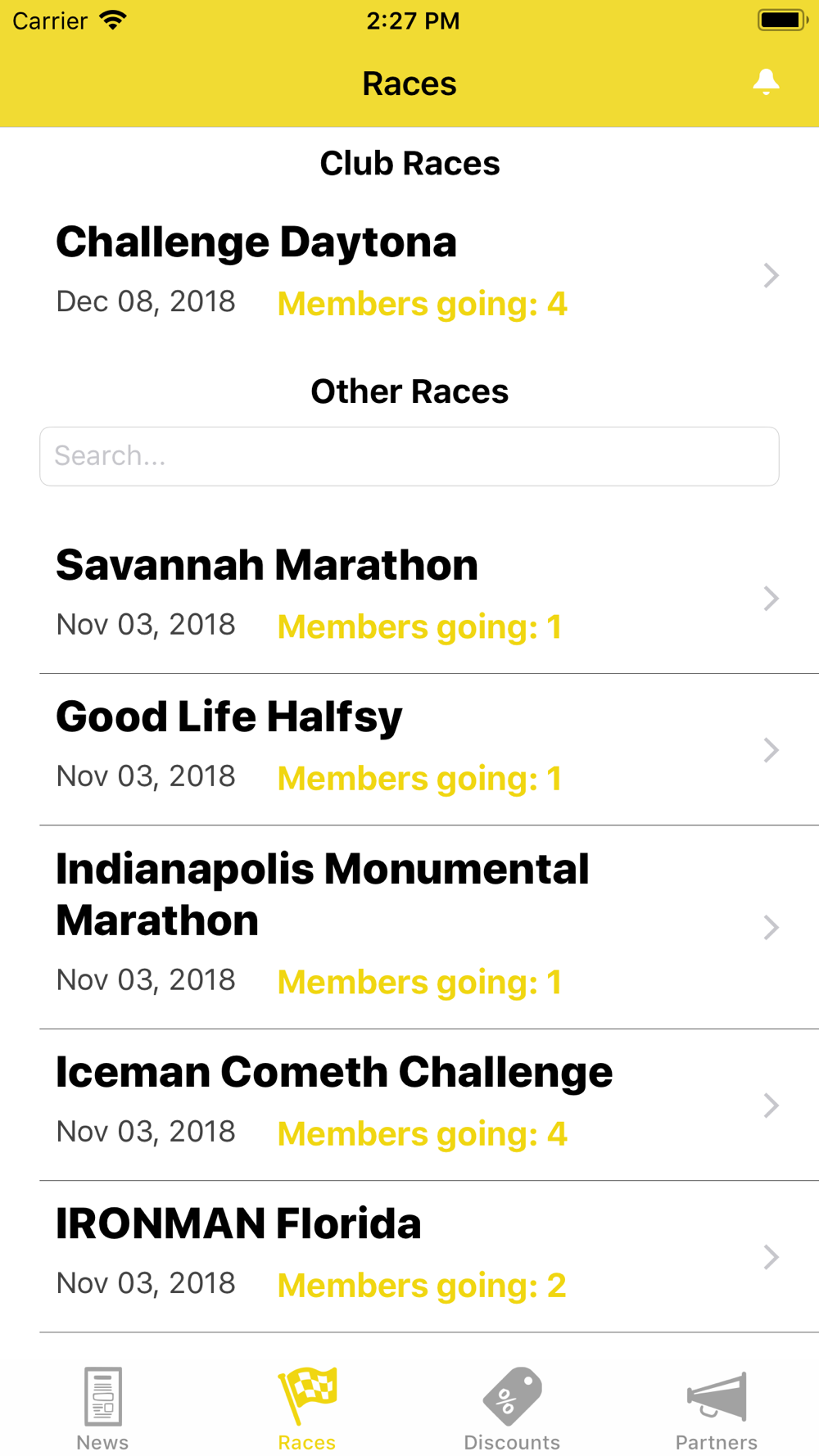The width and height of the screenshot is (819, 1456).
Task: Open the notifications bell
Action: [766, 83]
